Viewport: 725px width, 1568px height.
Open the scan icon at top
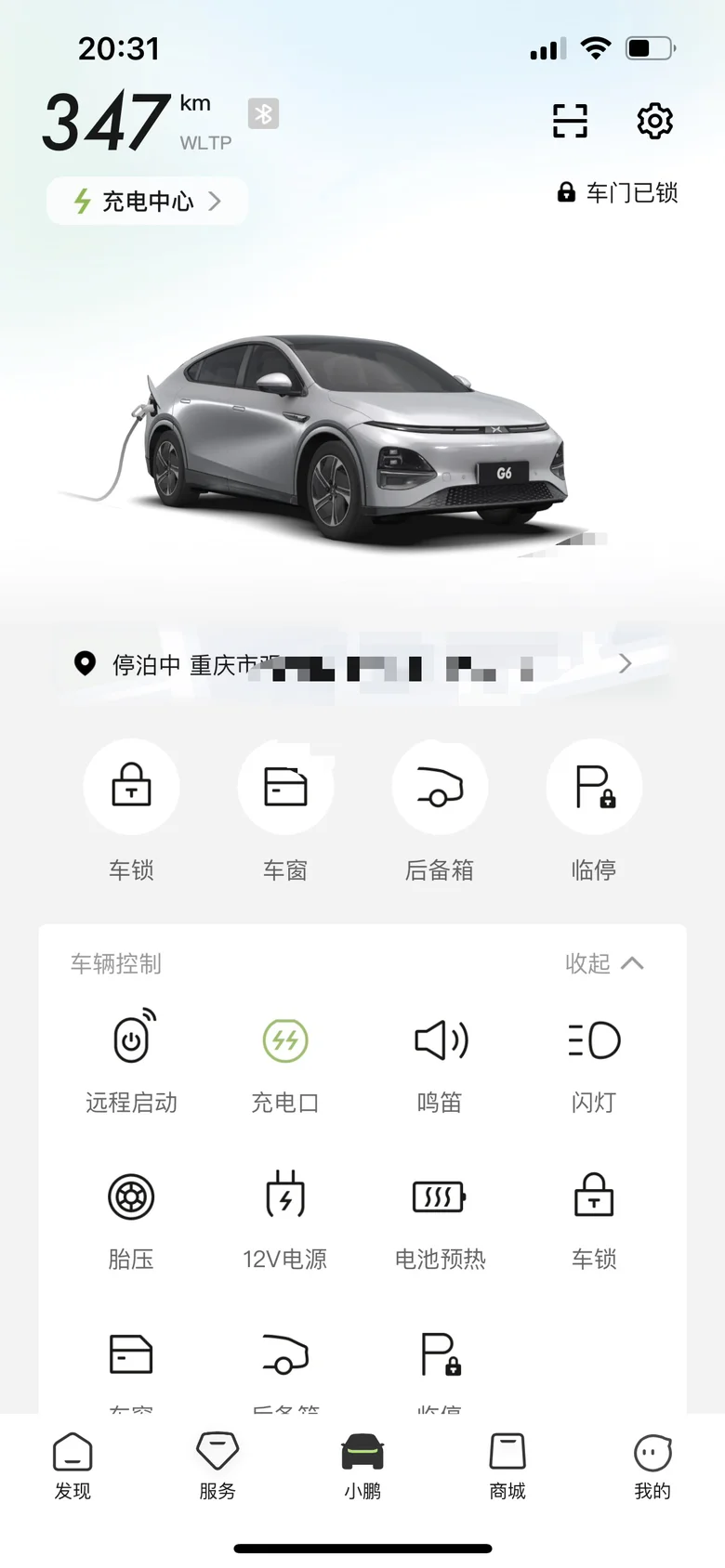coord(570,121)
